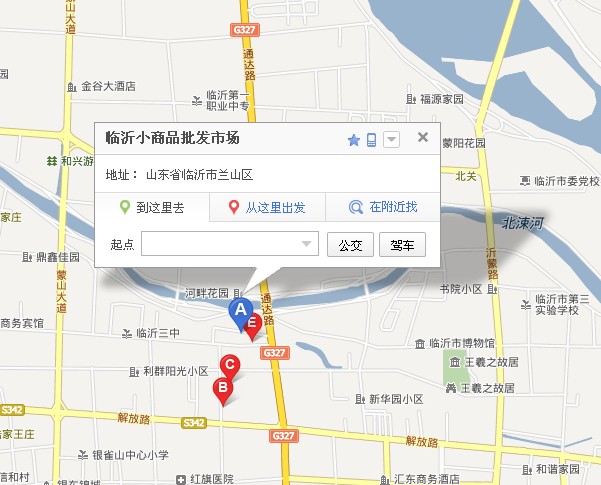This screenshot has height=485, width=601.
Task: Select map marker C
Action: pos(230,365)
